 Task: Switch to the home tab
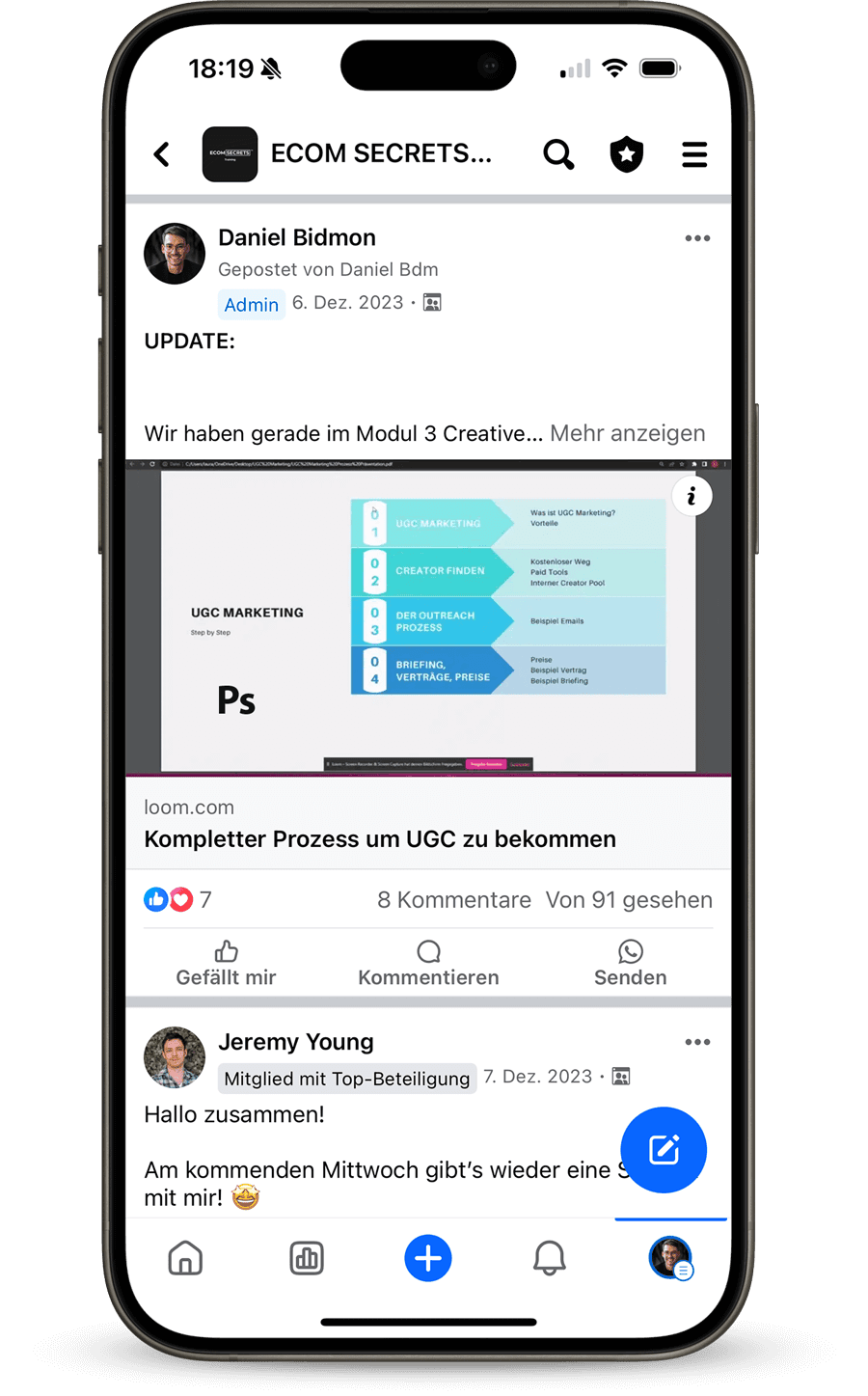tap(185, 1258)
